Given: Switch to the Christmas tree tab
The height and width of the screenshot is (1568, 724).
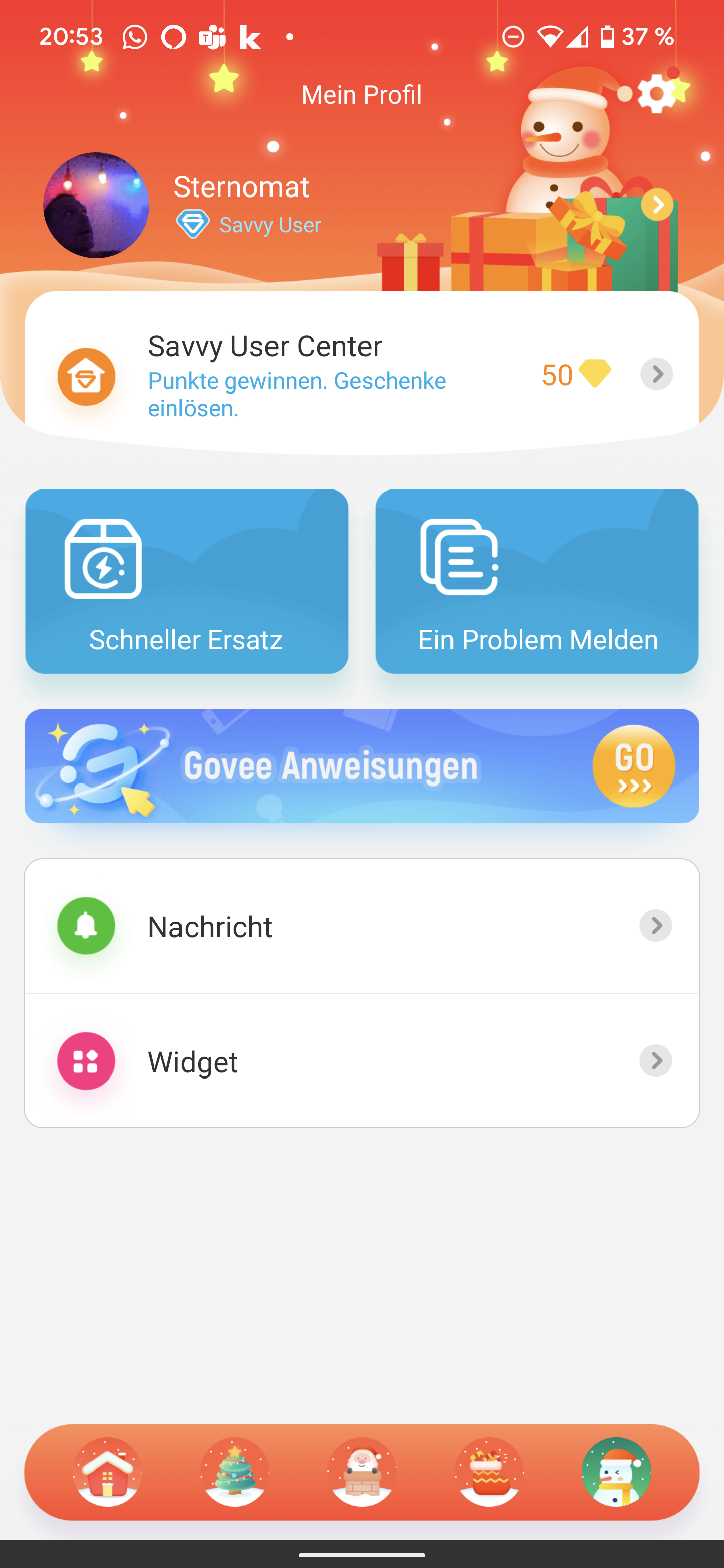Looking at the screenshot, I should click(234, 1472).
